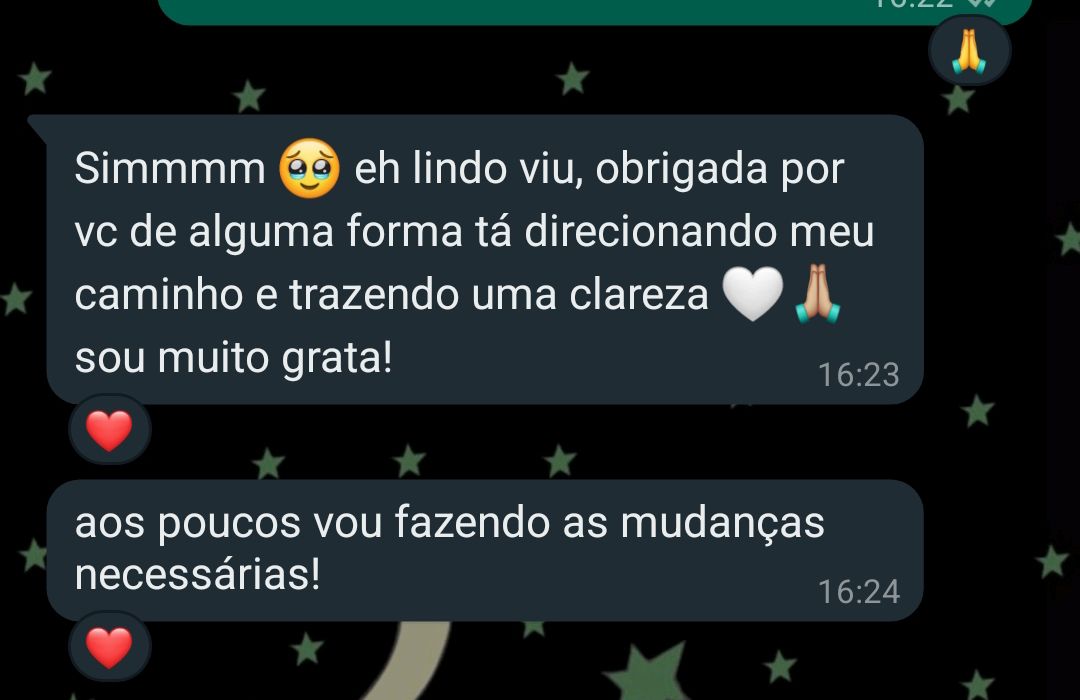Open the praying hands reaction on the green message

tap(968, 51)
